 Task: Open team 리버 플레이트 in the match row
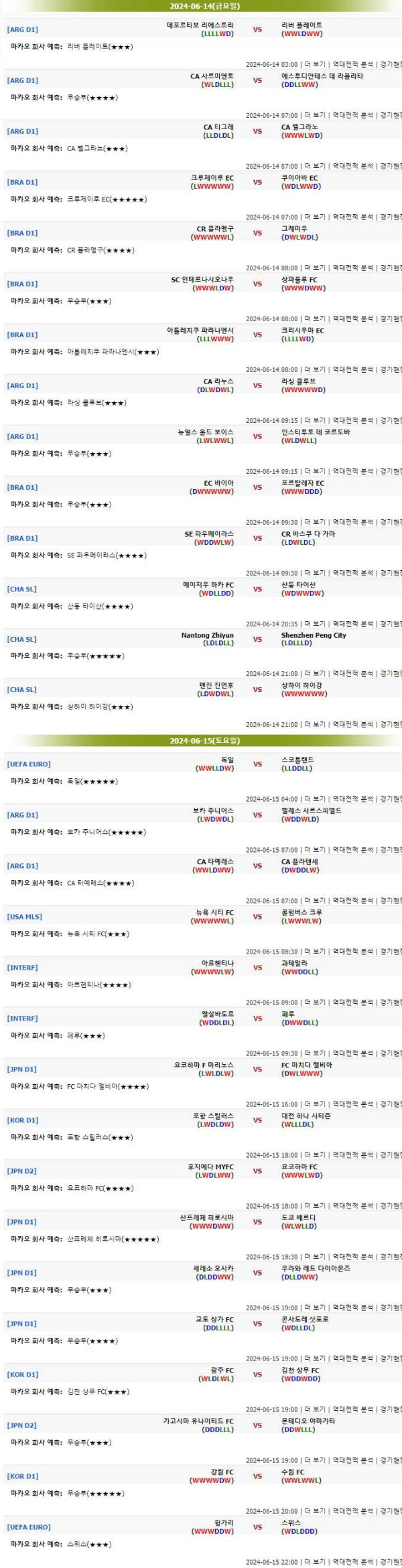coord(301,25)
